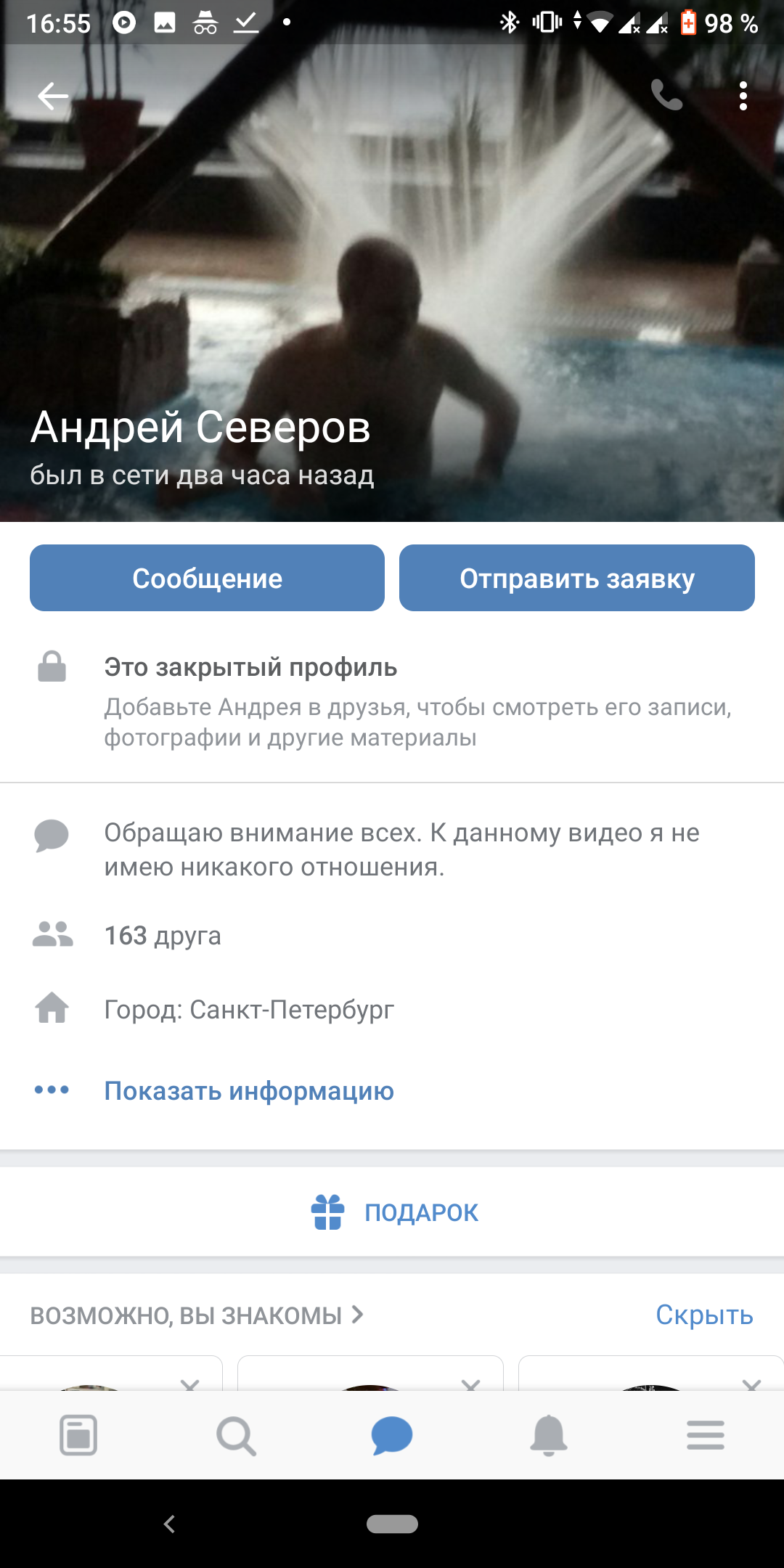Image resolution: width=784 pixels, height=1568 pixels.
Task: Switch to the news feed tab
Action: pos(78,1435)
